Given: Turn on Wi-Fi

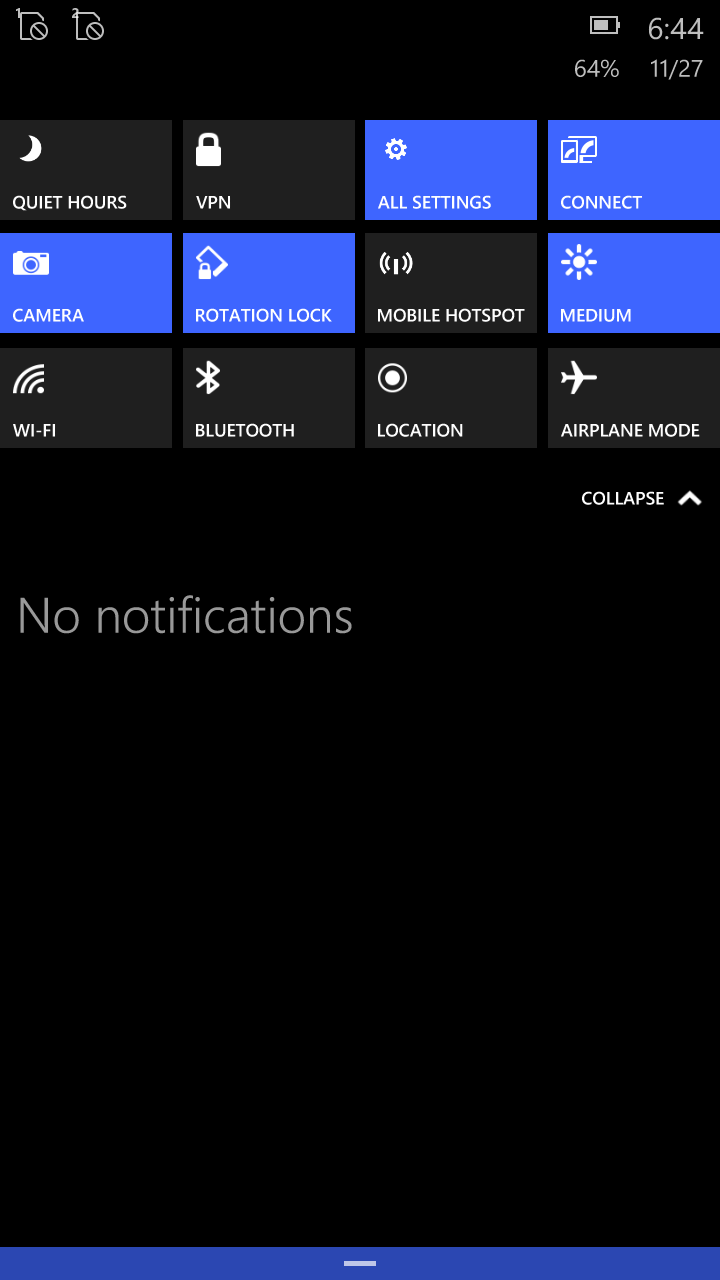Looking at the screenshot, I should click(x=86, y=398).
